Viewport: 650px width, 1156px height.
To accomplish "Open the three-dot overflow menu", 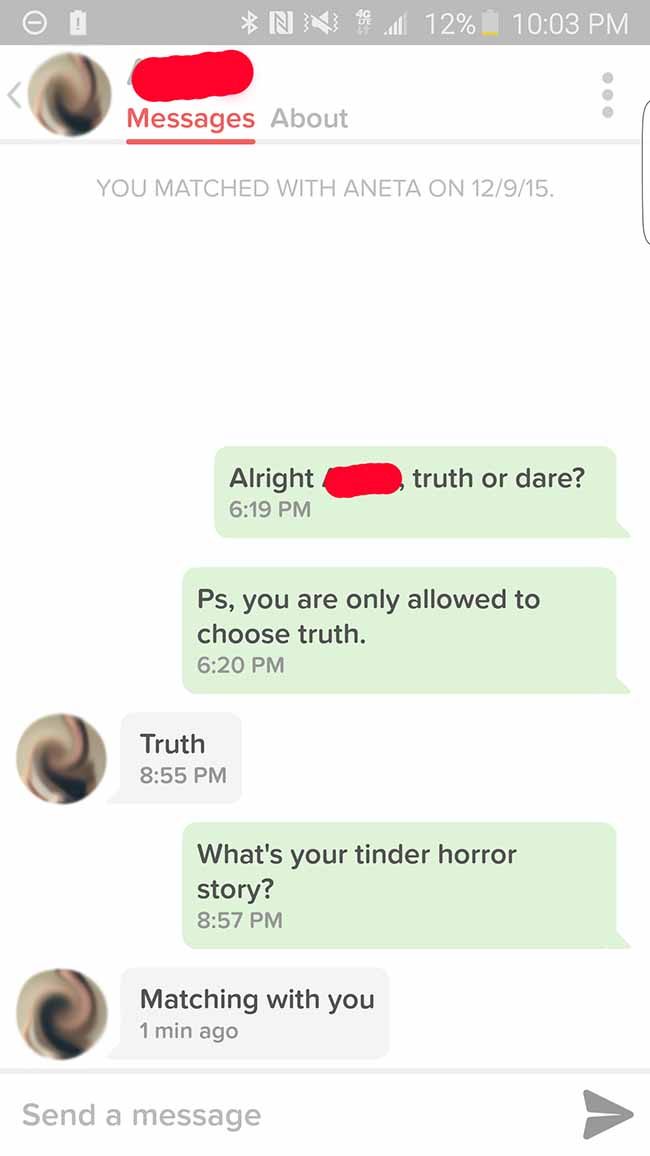I will (x=607, y=95).
